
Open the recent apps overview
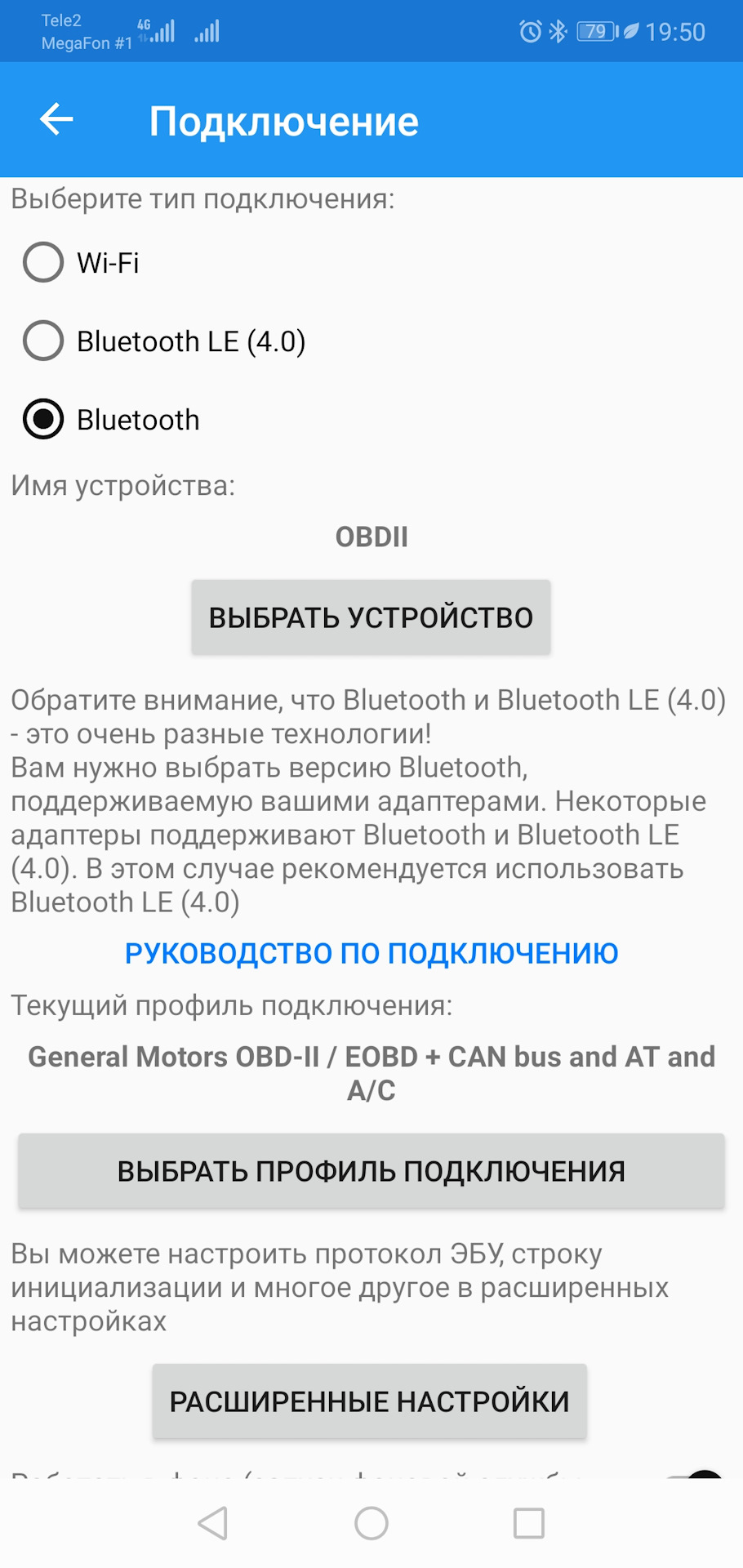528,1523
